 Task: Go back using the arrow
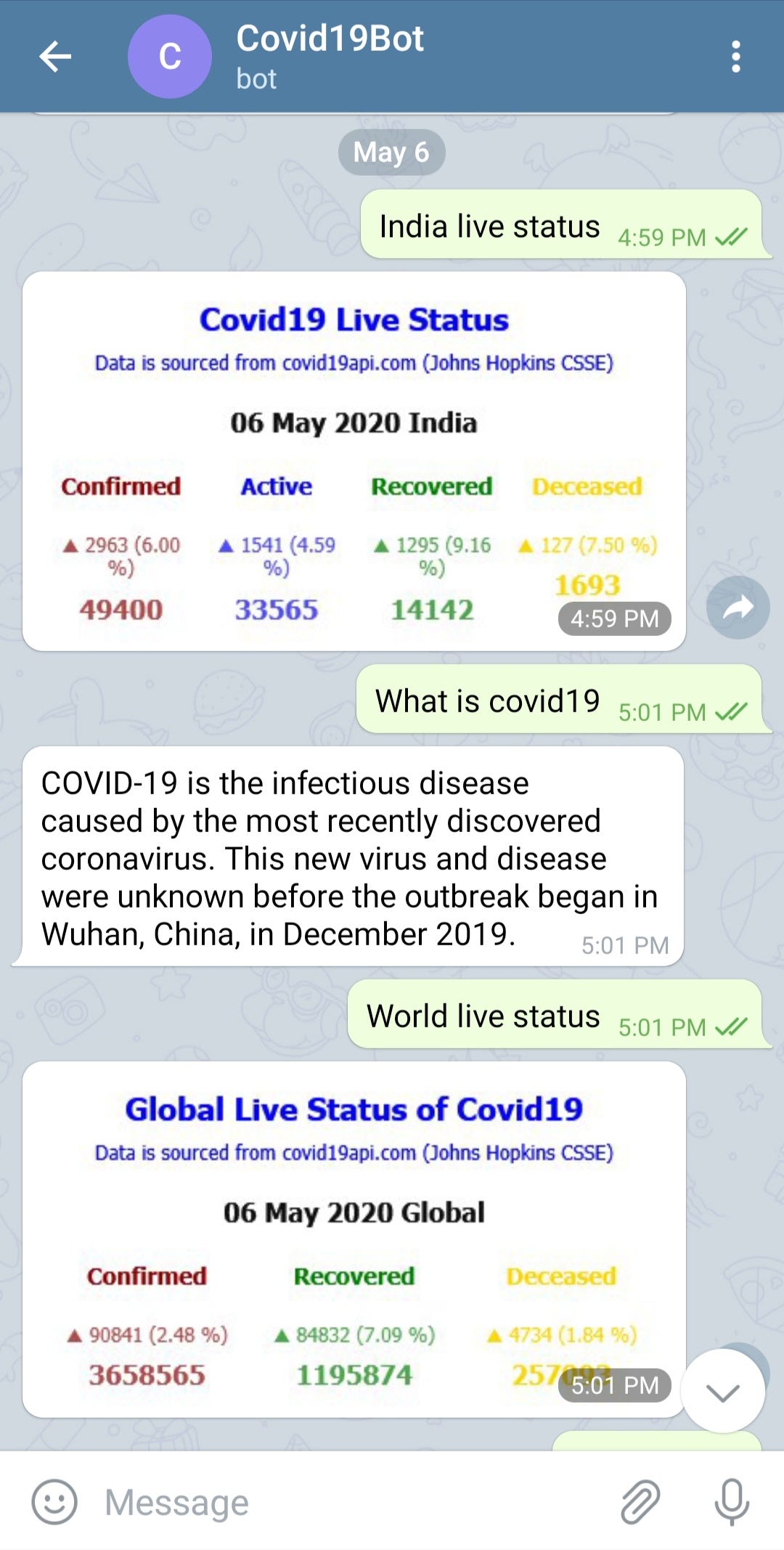point(55,57)
